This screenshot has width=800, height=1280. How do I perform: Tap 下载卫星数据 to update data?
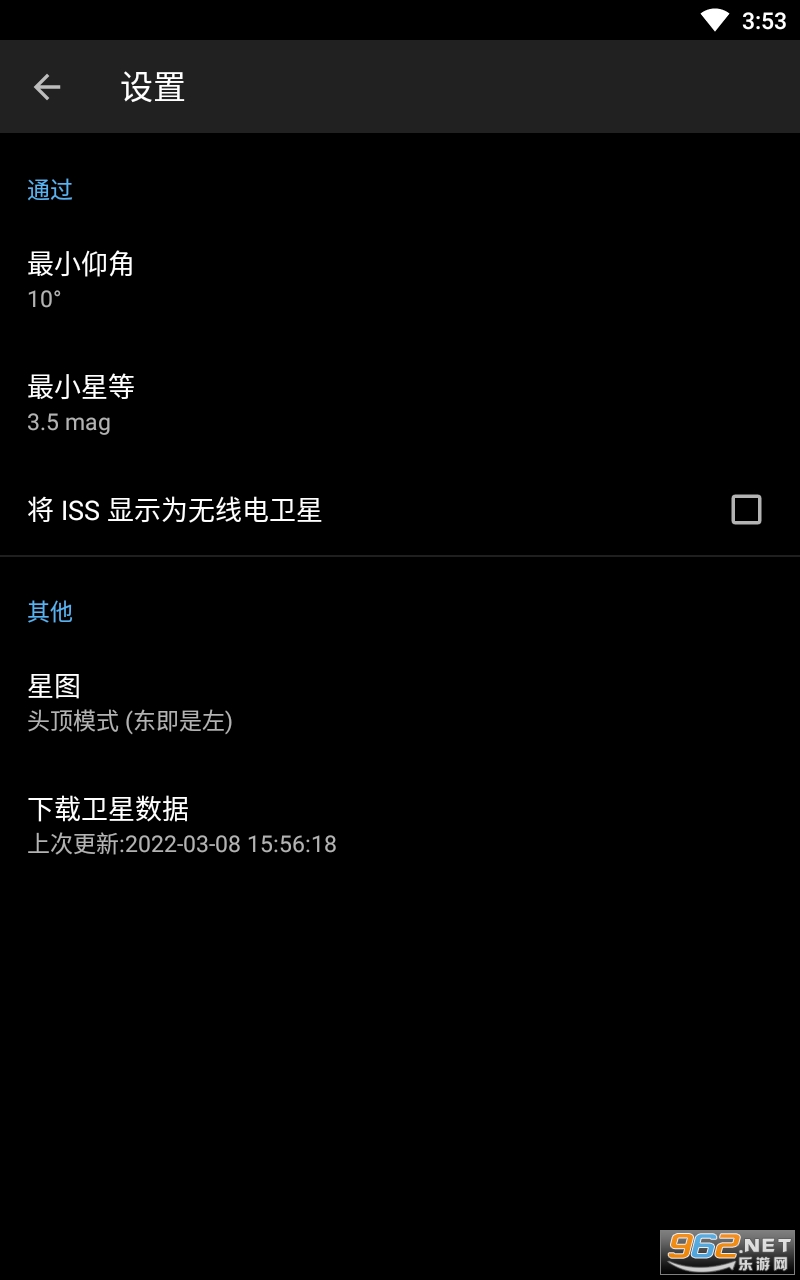coord(400,825)
